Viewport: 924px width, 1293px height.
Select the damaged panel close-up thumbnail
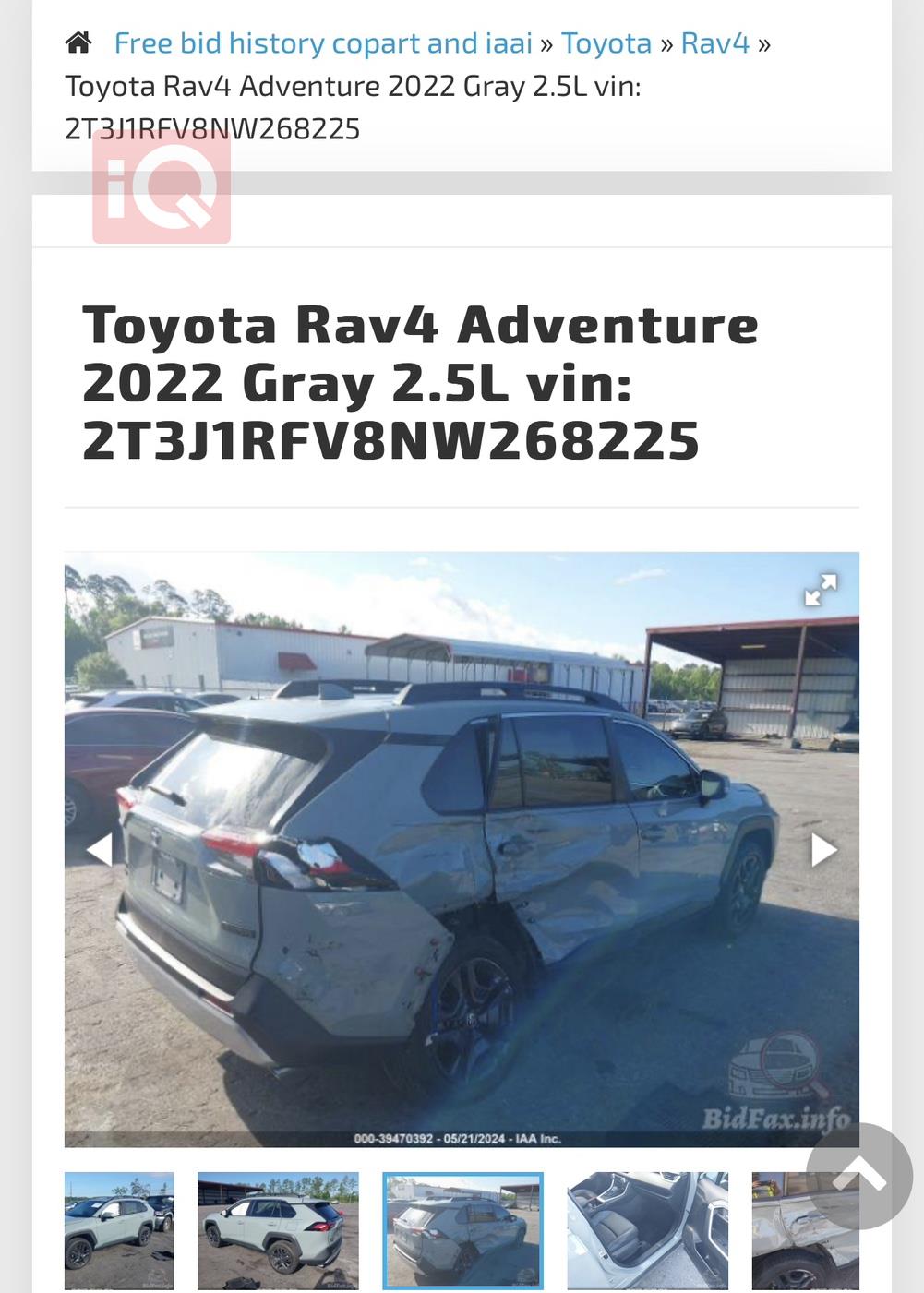[x=785, y=1237]
